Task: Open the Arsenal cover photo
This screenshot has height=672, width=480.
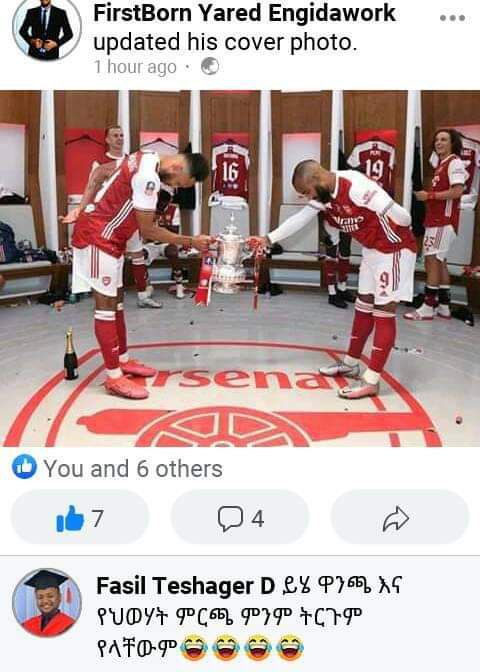Action: tap(240, 268)
